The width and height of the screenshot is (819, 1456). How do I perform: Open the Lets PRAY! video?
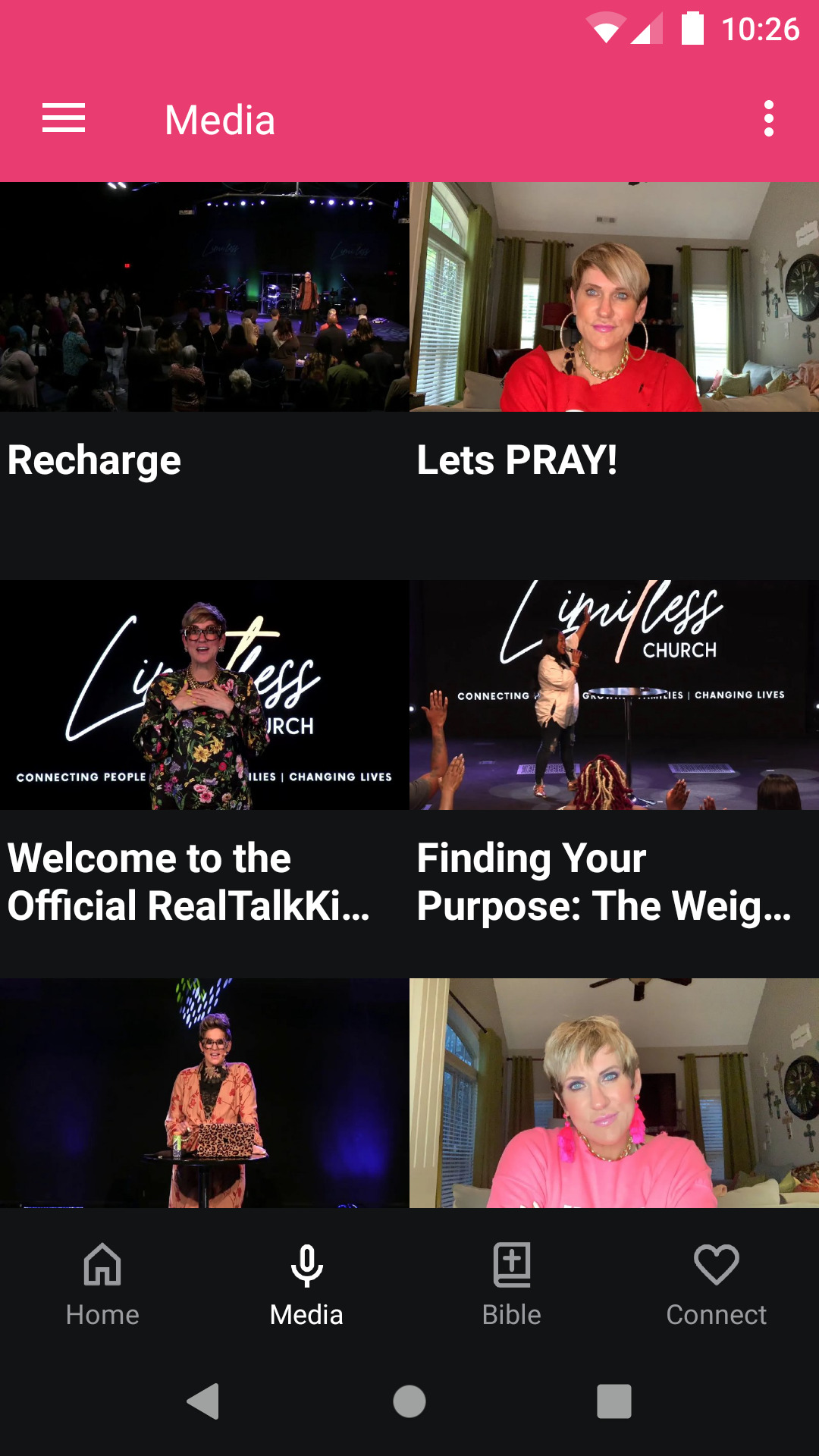click(x=614, y=381)
